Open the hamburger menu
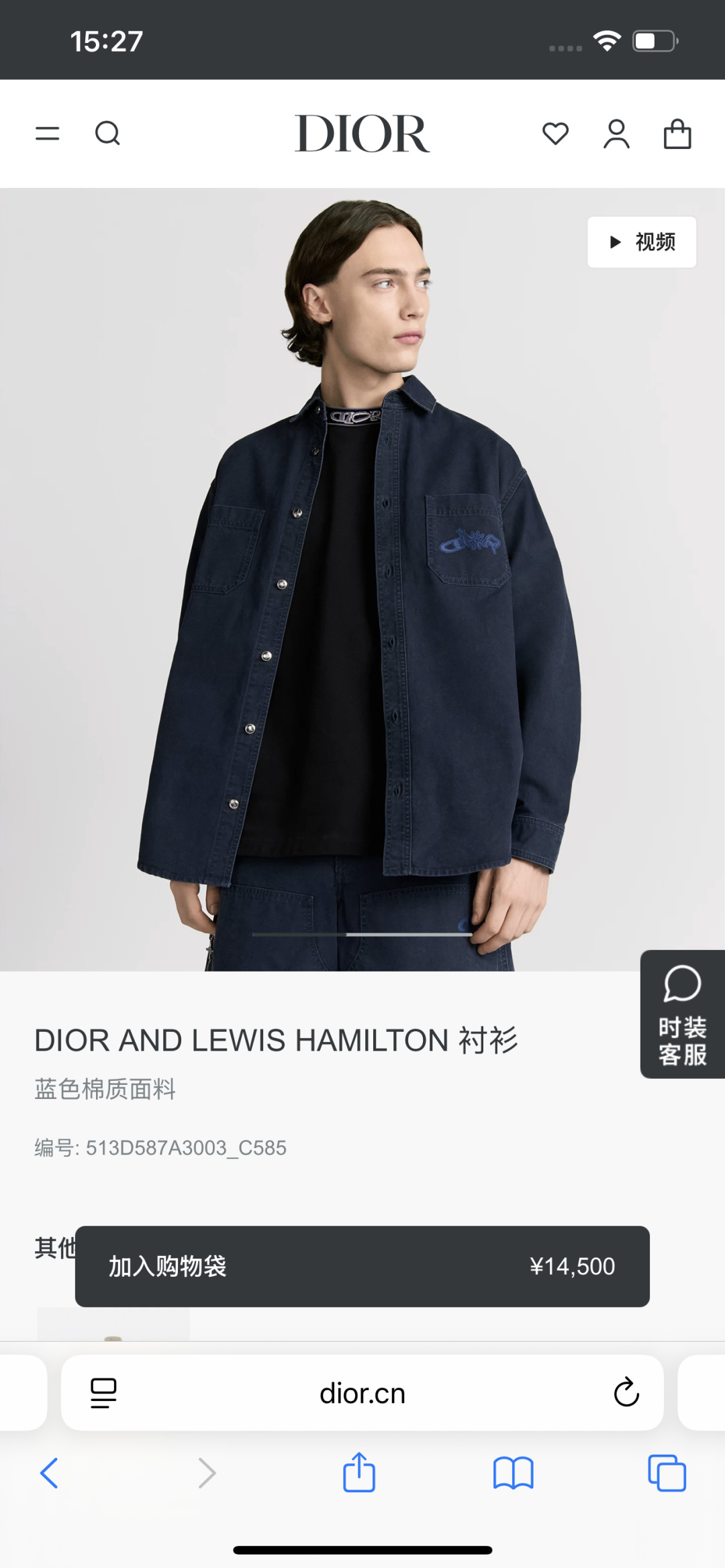This screenshot has width=725, height=1568. pos(48,134)
